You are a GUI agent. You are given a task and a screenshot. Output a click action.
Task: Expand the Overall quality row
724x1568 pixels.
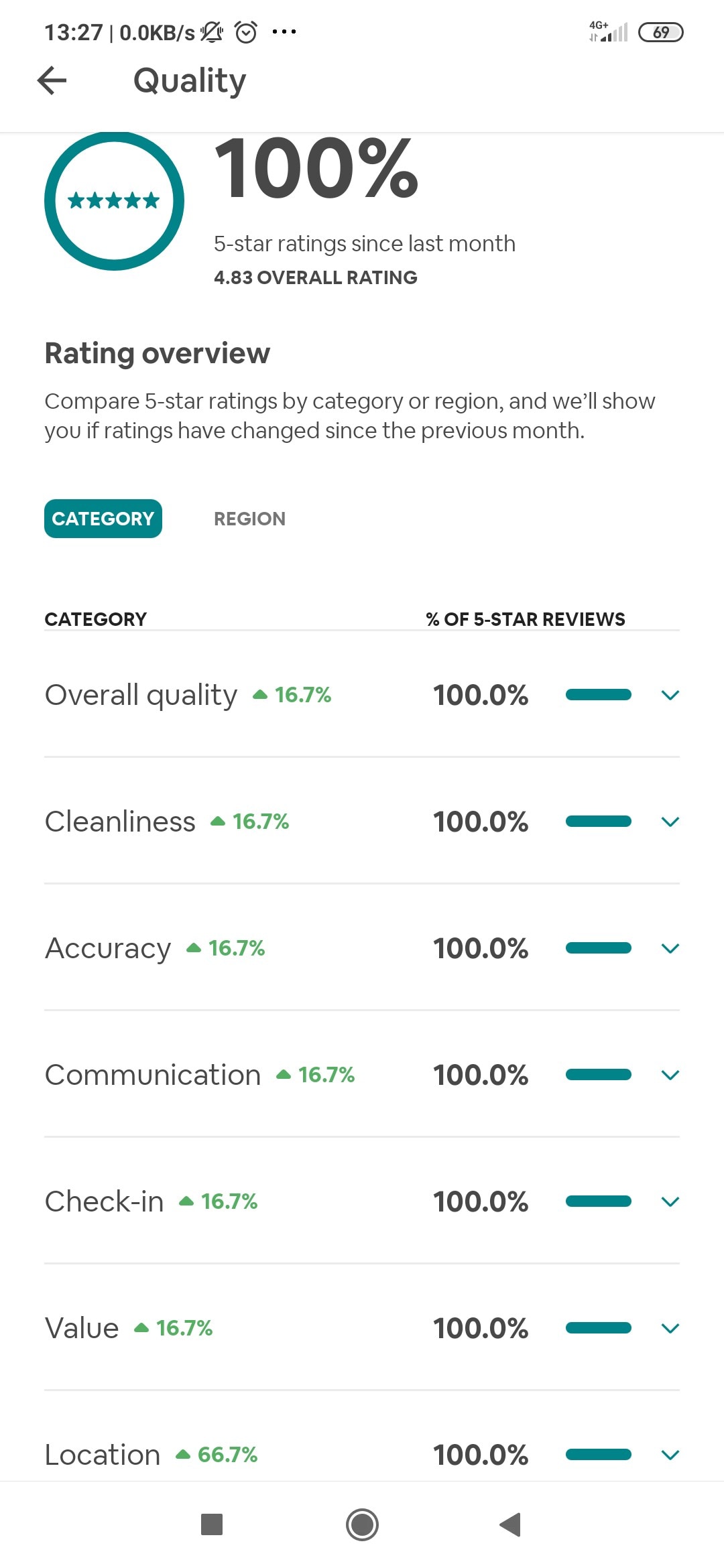pos(670,695)
